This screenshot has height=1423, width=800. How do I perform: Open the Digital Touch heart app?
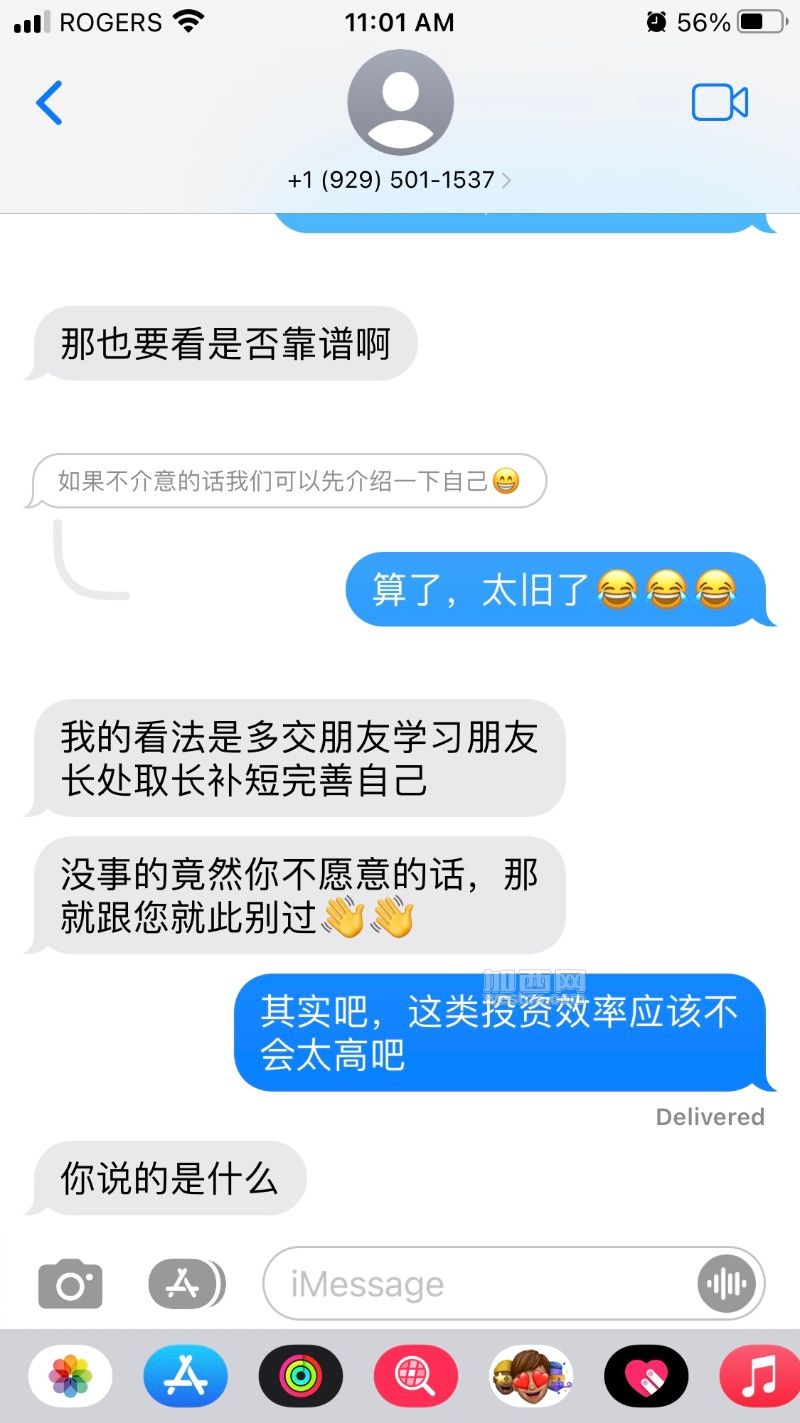pos(646,1377)
